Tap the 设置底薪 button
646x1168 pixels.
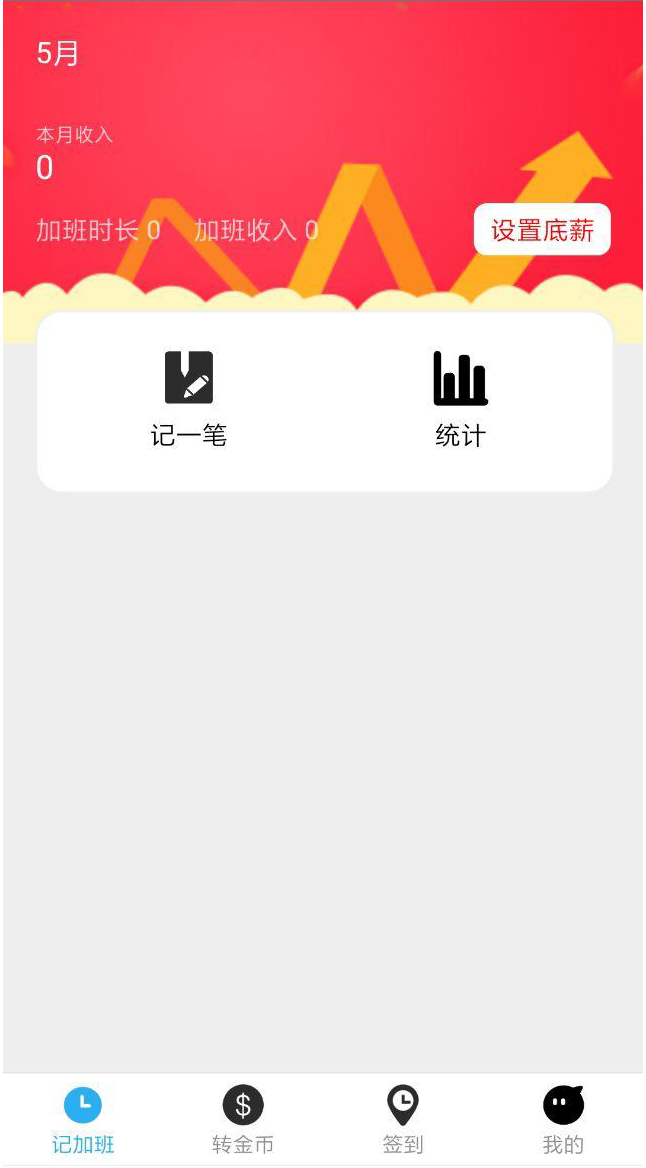tap(542, 230)
